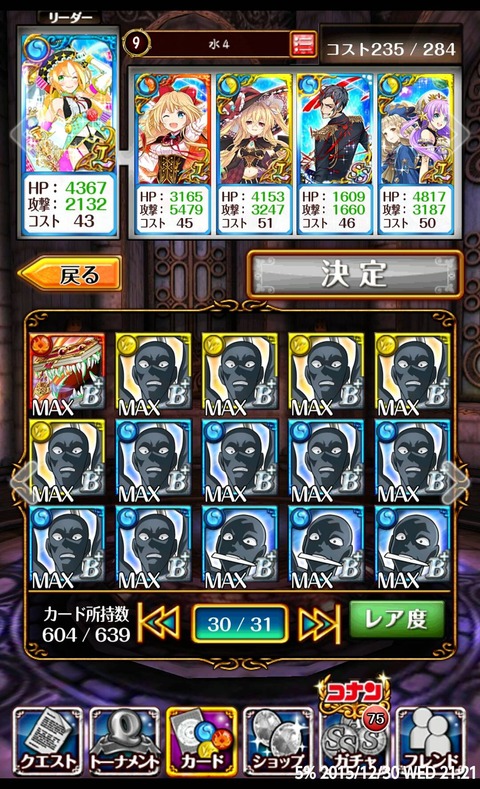Image resolution: width=480 pixels, height=789 pixels.
Task: Select the leader card with HP 4367
Action: point(68,135)
